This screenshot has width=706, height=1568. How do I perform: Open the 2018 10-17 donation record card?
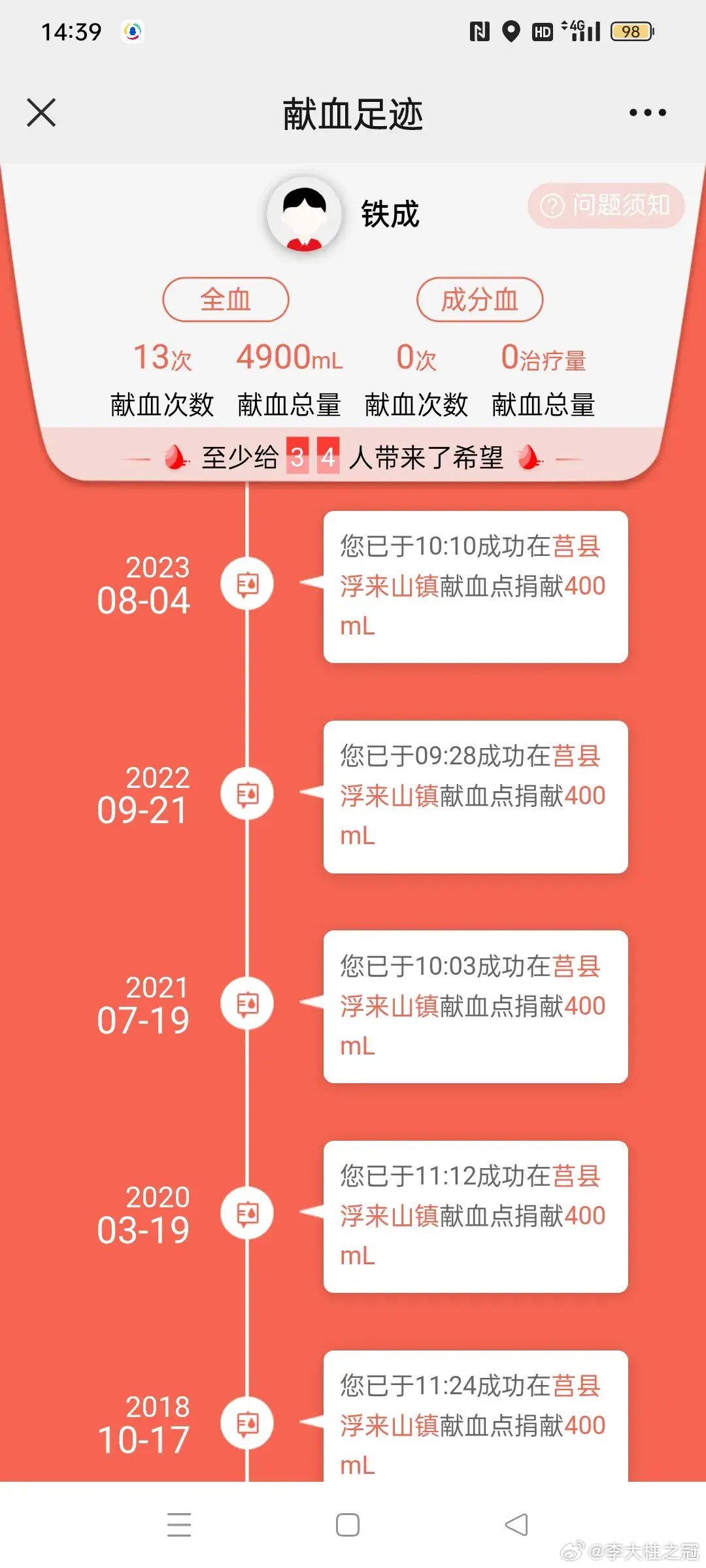pos(475,1416)
